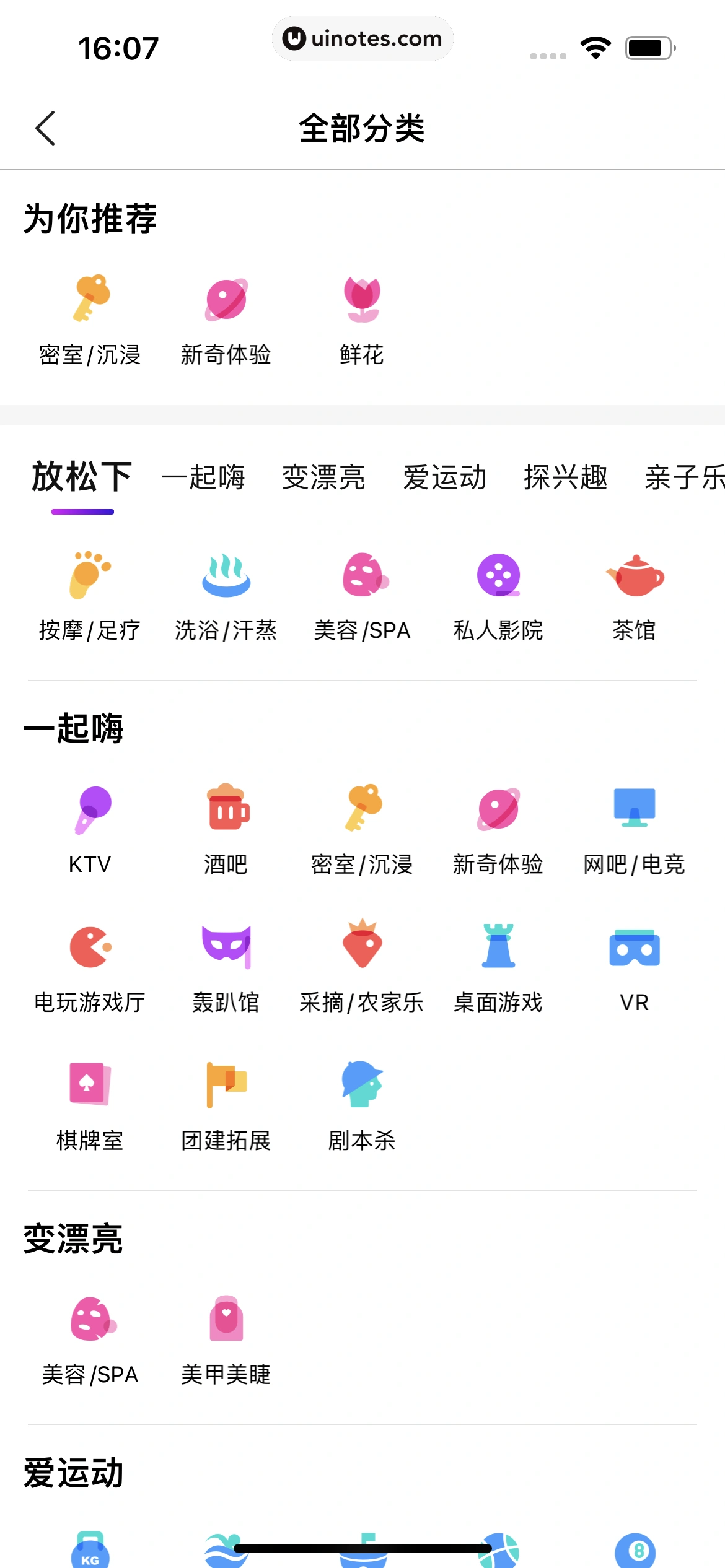The image size is (725, 1568).
Task: Tap the 茶馆 category
Action: click(x=634, y=596)
